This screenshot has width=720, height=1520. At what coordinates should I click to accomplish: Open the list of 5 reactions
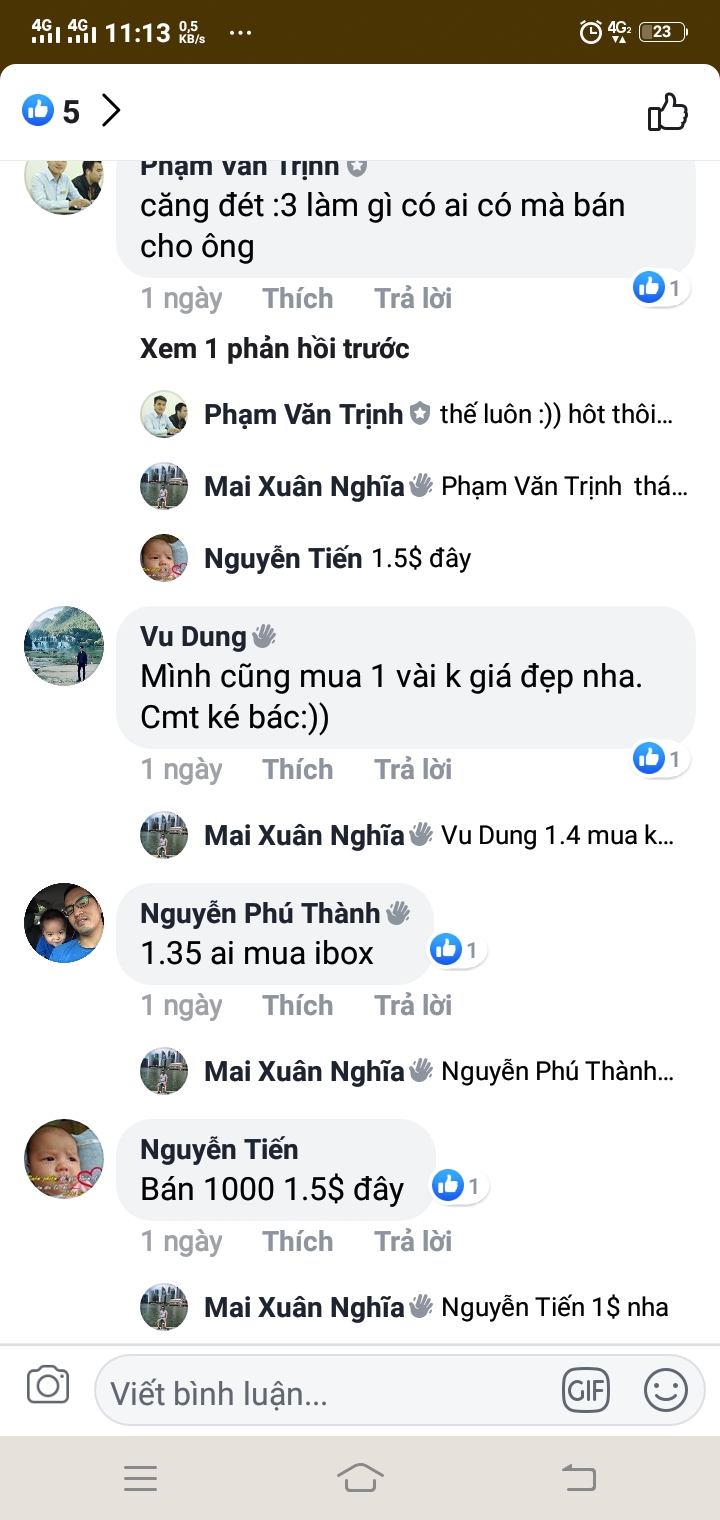point(70,111)
